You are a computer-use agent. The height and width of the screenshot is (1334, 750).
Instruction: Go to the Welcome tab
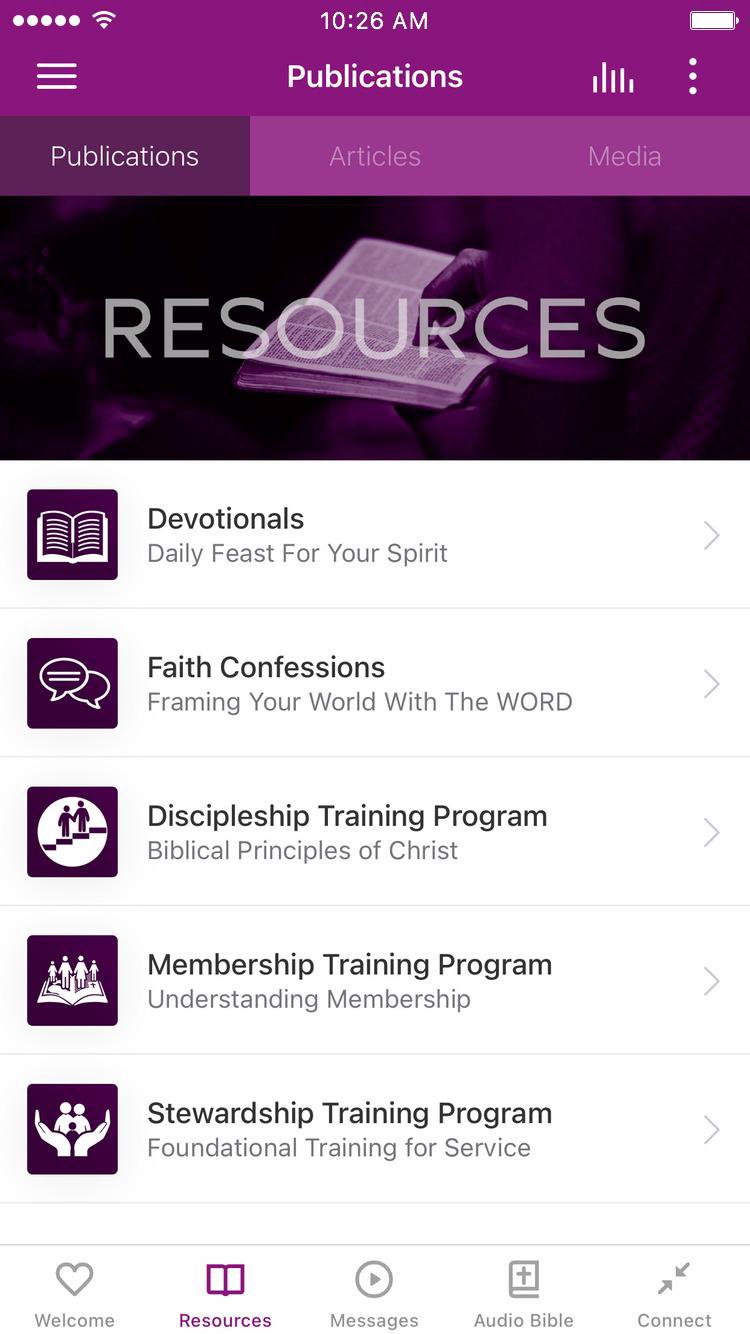pyautogui.click(x=75, y=1294)
